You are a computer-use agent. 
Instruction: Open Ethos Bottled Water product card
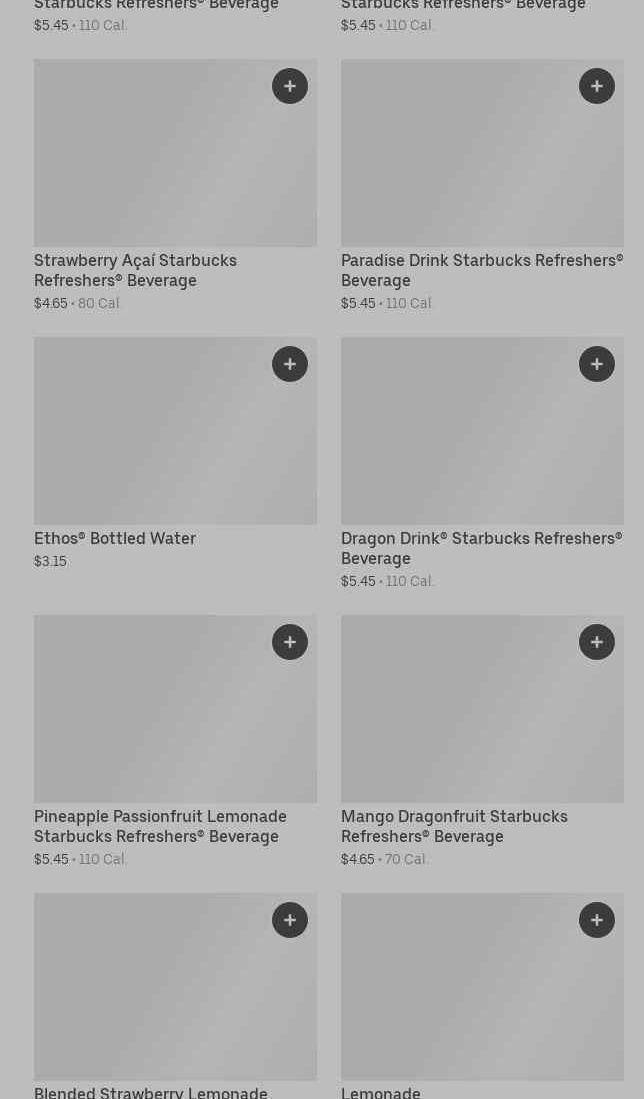175,454
